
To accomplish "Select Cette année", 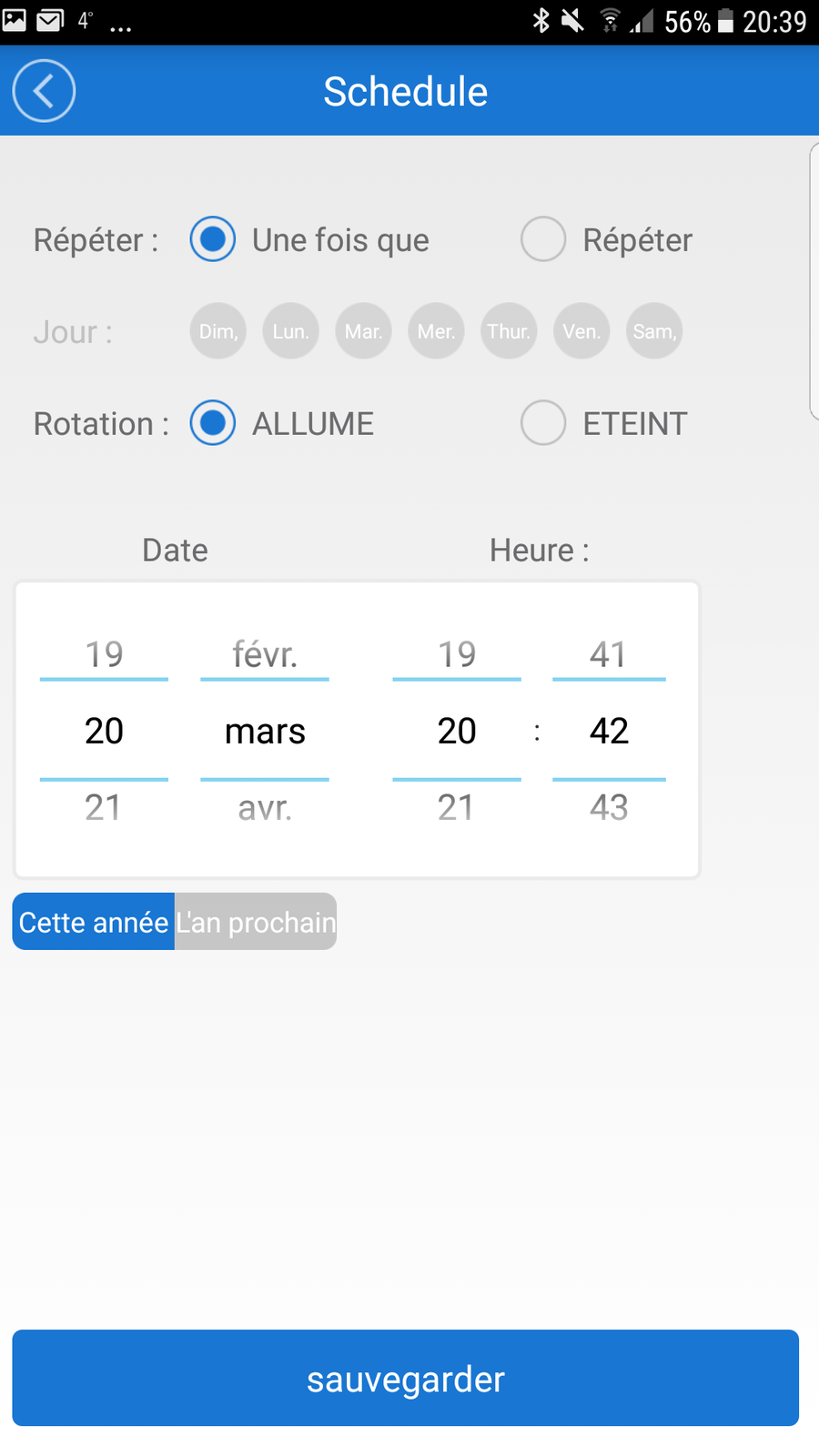I will tap(94, 922).
